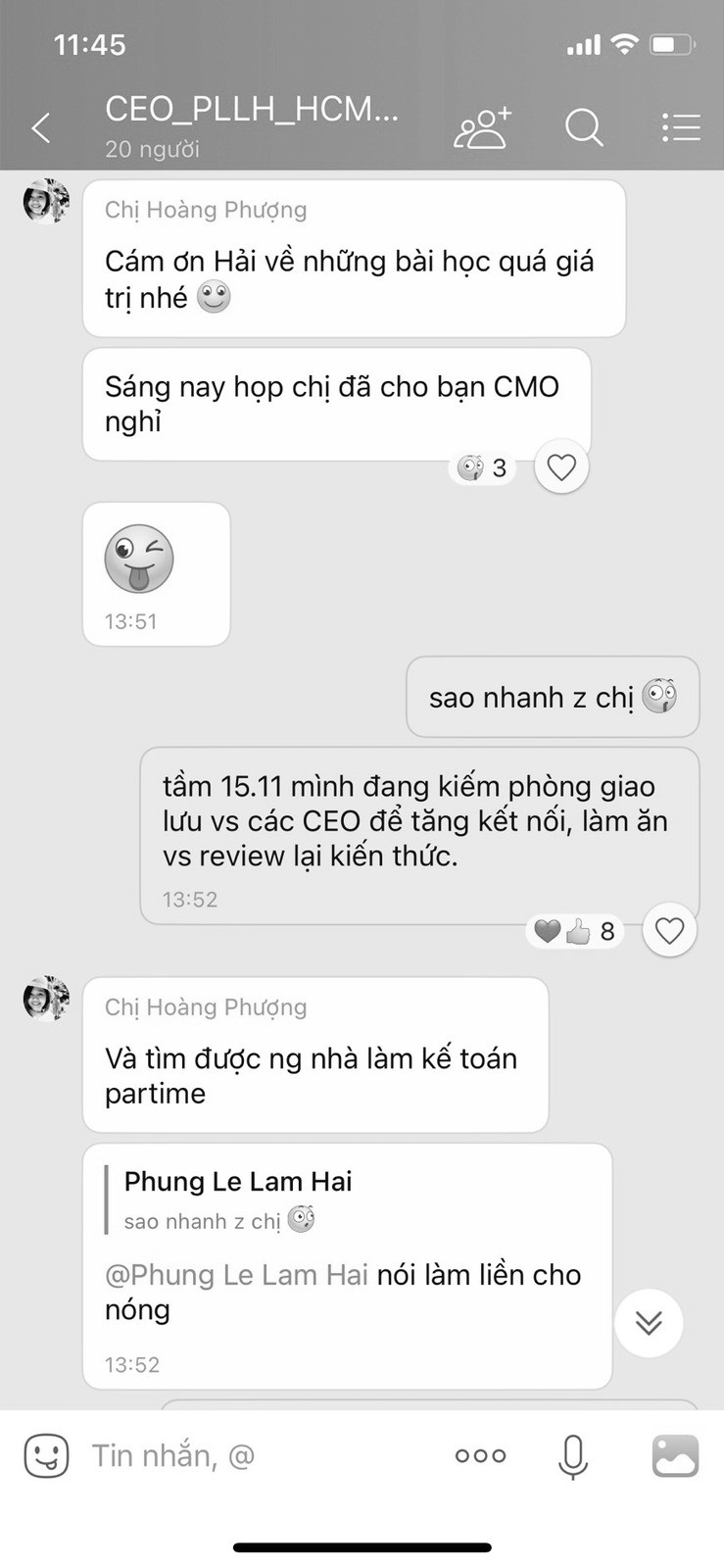This screenshot has height=1568, width=724.
Task: Open more attachment options
Action: [x=480, y=1455]
